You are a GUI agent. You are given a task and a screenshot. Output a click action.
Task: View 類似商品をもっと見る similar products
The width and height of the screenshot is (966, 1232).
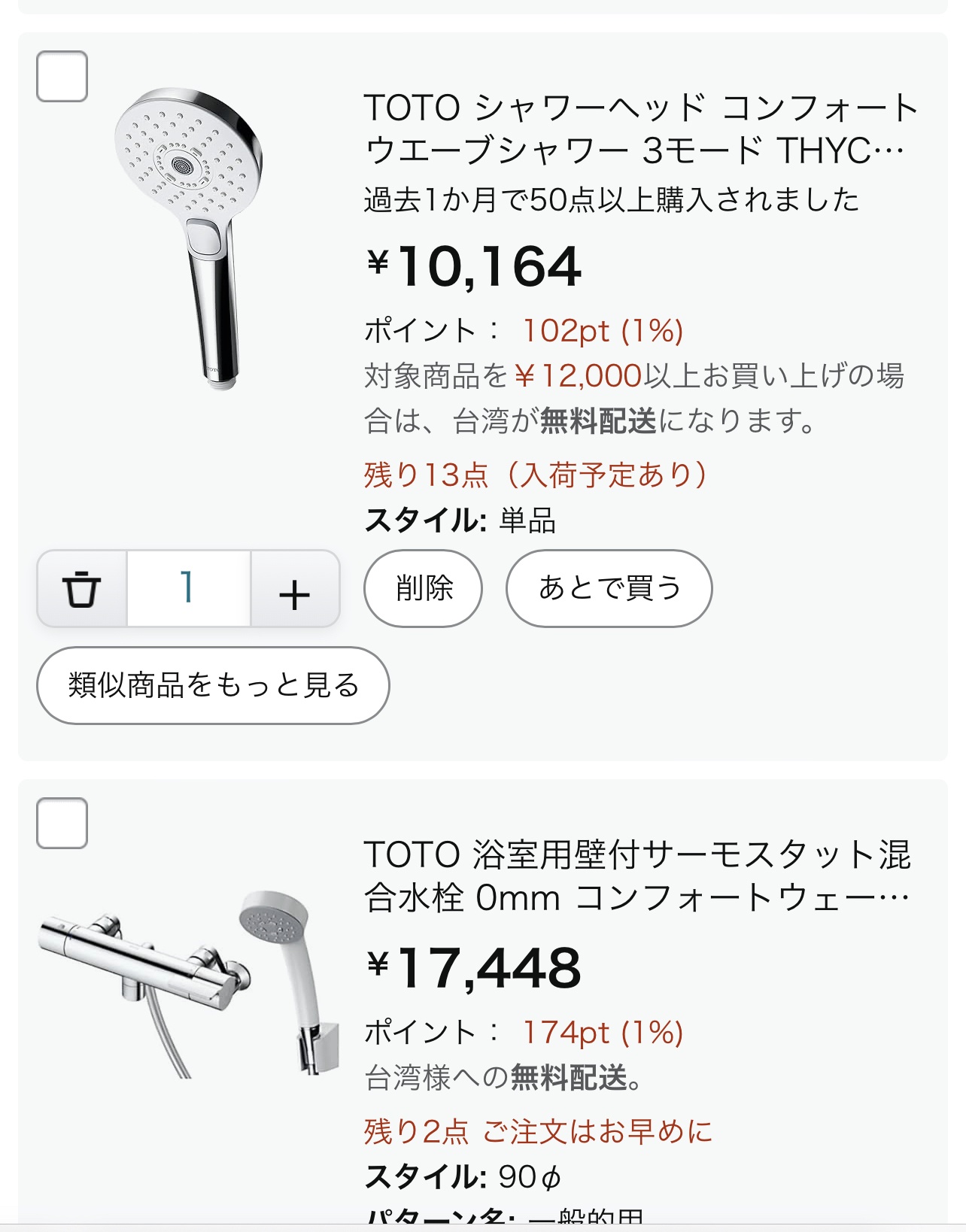pyautogui.click(x=213, y=685)
